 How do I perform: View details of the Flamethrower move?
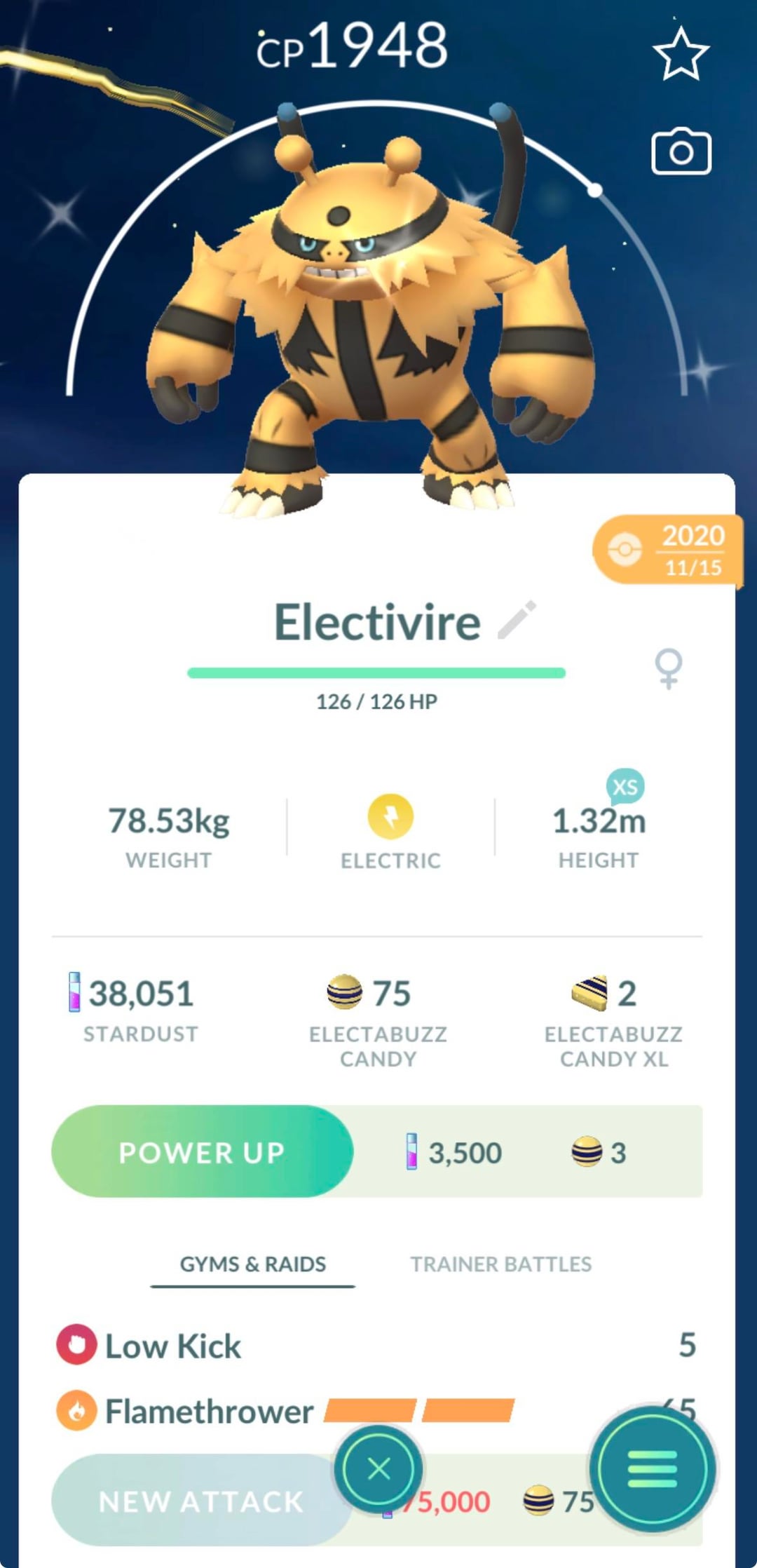(209, 1411)
